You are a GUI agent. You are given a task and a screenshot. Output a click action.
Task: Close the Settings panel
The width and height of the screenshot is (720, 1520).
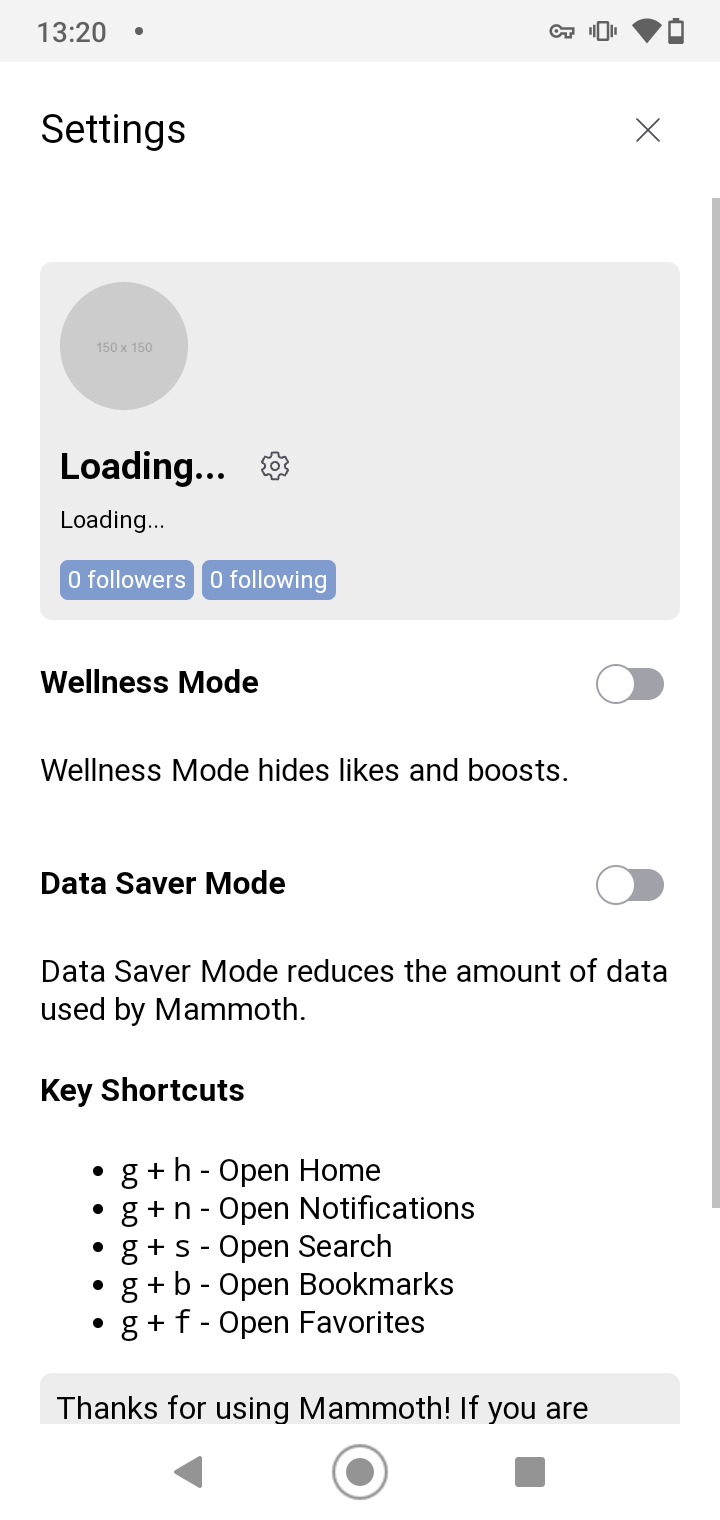648,130
